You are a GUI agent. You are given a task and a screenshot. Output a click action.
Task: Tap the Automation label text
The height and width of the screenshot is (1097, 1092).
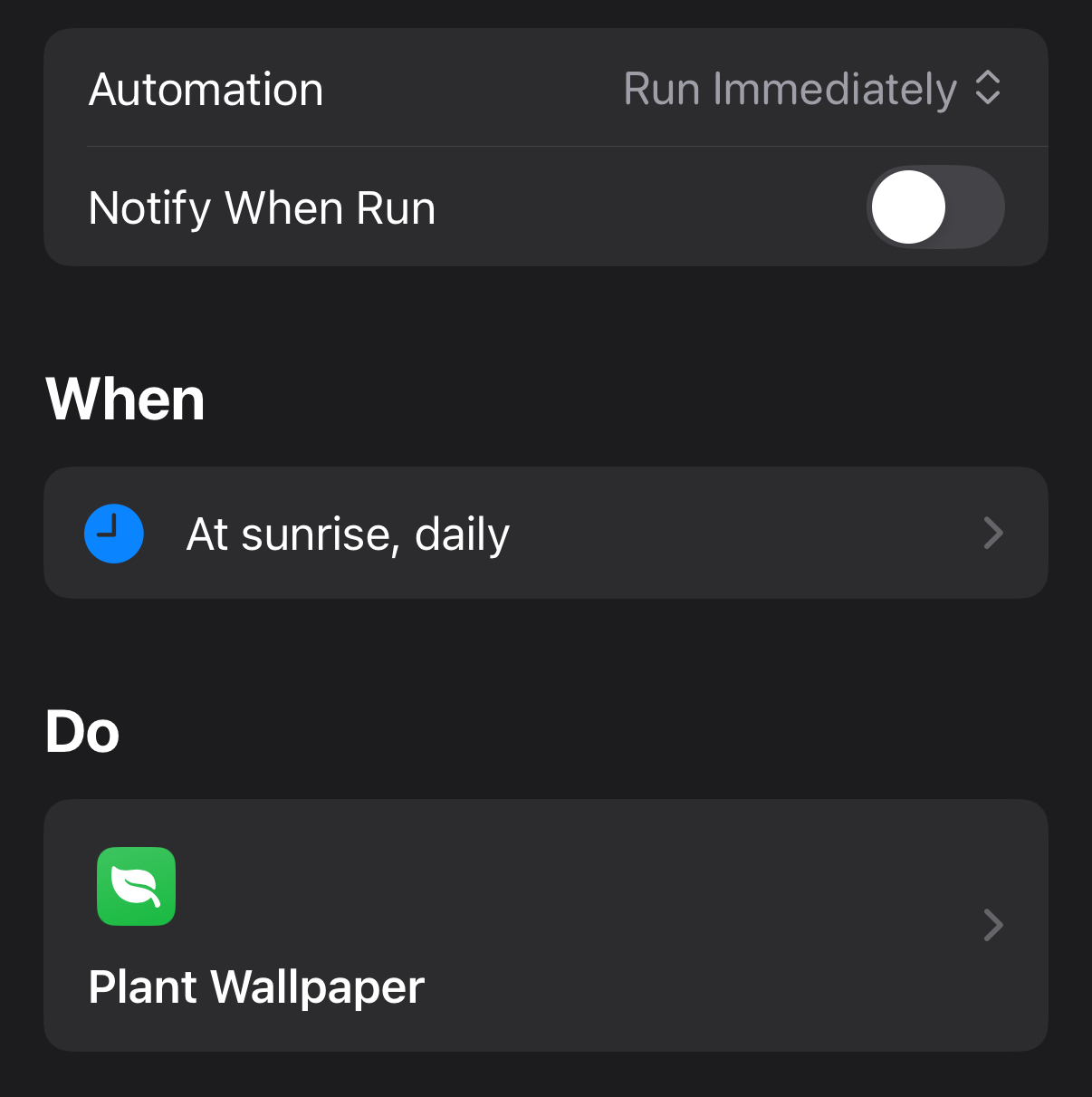(x=206, y=88)
